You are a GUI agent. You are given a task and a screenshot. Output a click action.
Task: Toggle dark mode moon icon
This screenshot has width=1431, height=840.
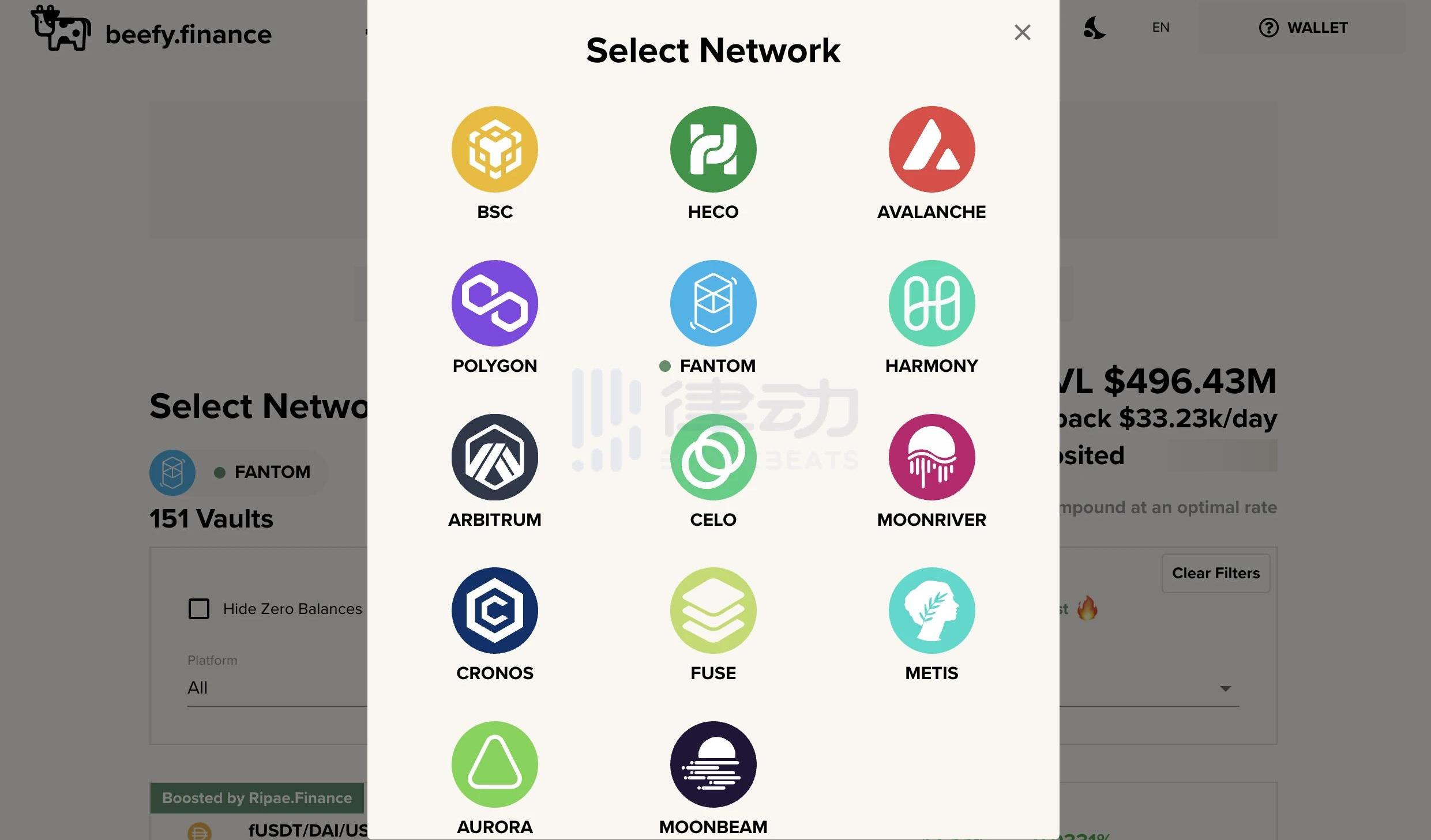[1094, 28]
